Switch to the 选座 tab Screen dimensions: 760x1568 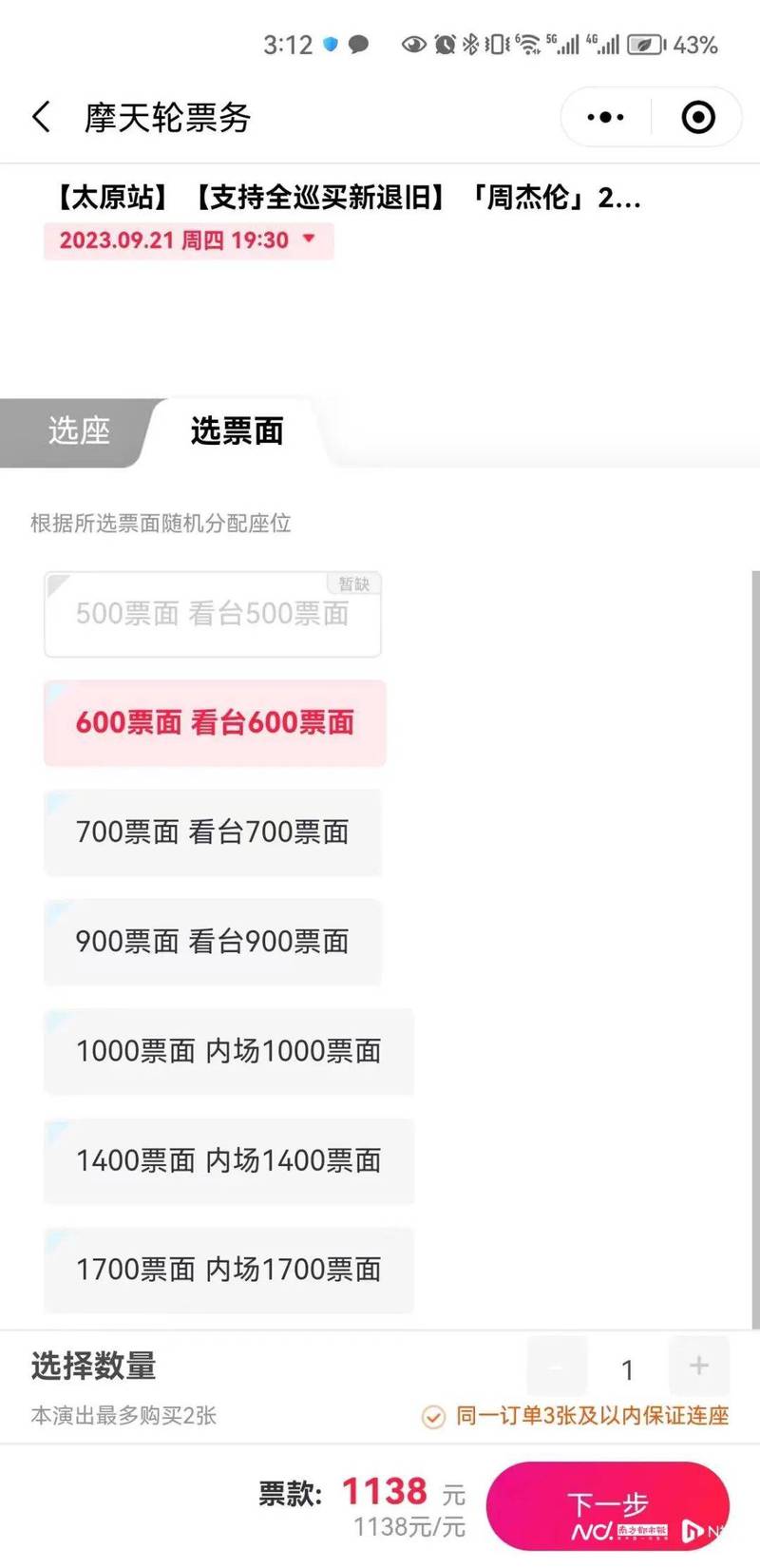coord(79,431)
